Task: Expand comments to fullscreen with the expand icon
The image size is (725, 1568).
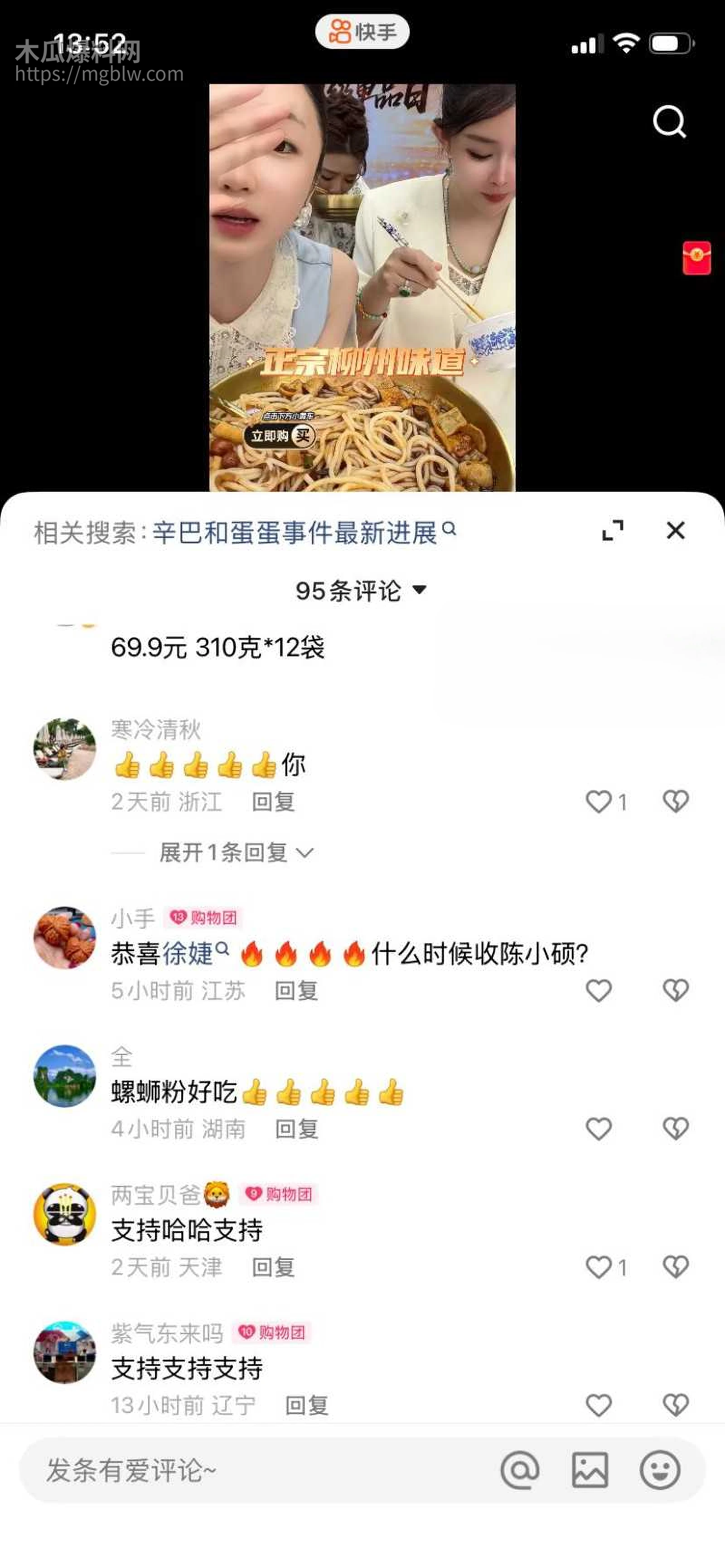Action: (x=613, y=530)
